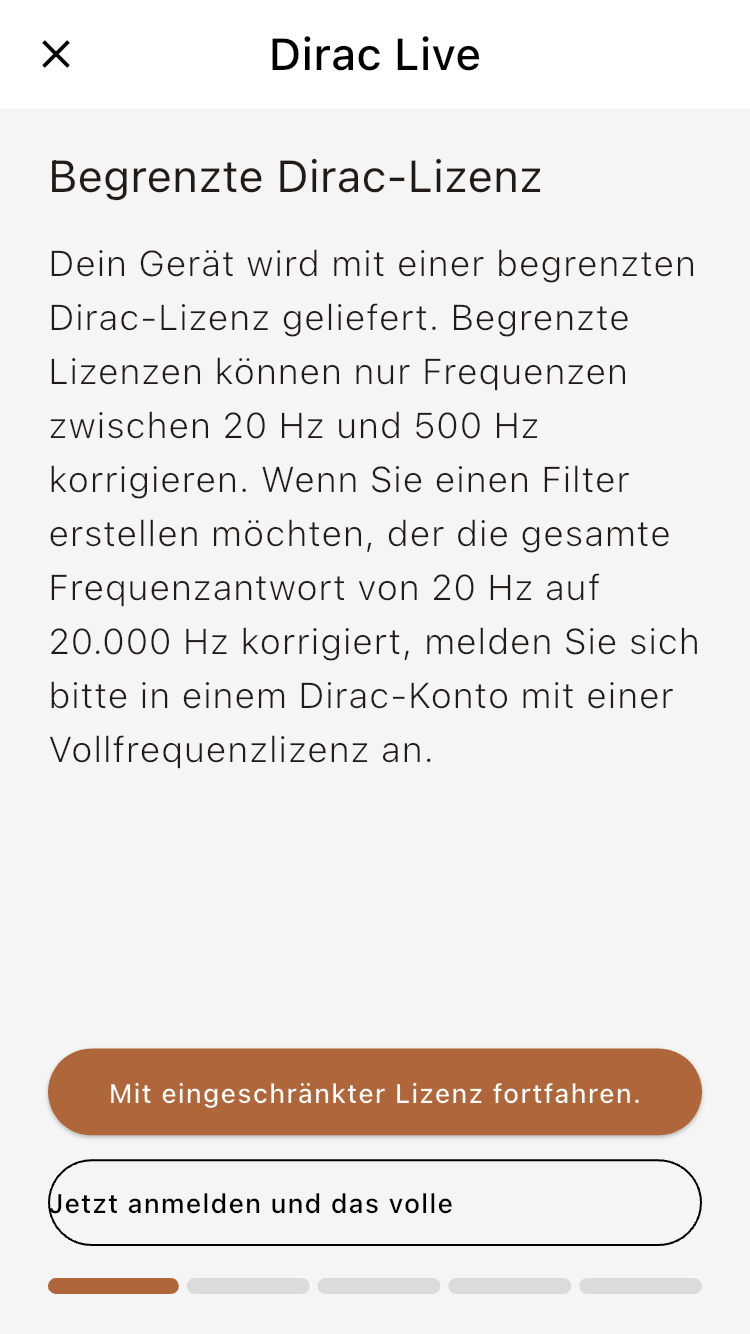Tap 'Jetzt anmelden und das volle' button
Image resolution: width=750 pixels, height=1334 pixels.
coord(375,1203)
